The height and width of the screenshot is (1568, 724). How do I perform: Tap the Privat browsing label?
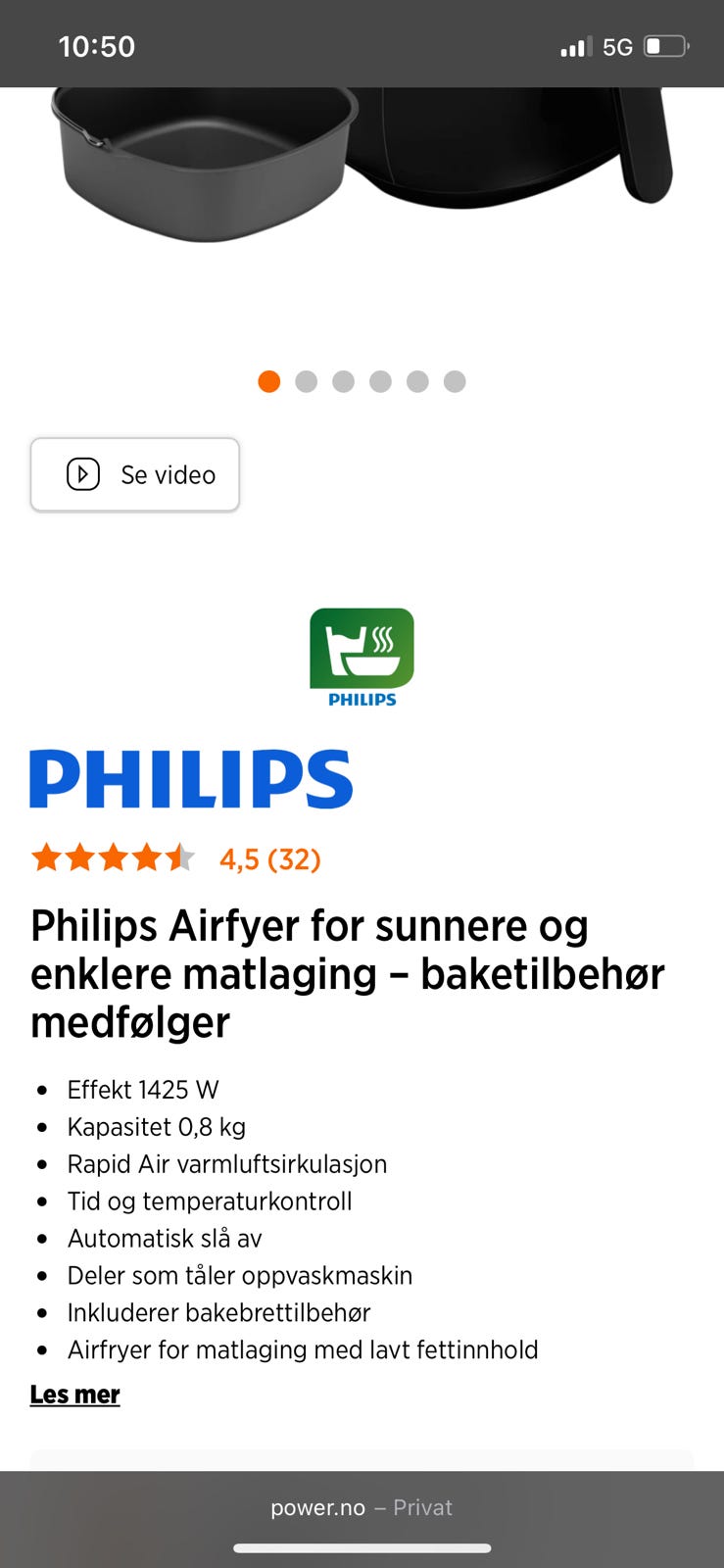click(422, 1506)
